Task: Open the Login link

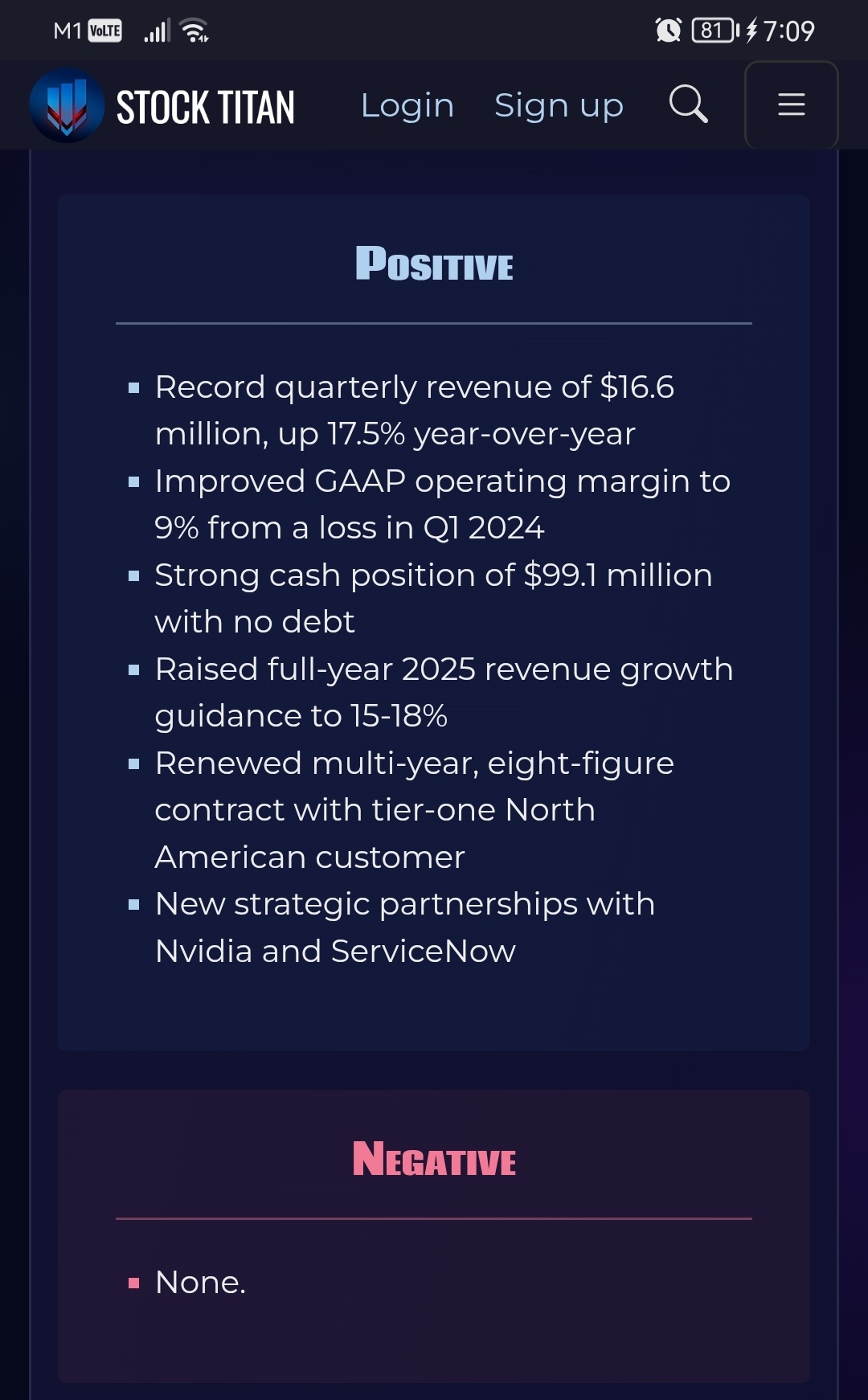Action: pyautogui.click(x=407, y=105)
